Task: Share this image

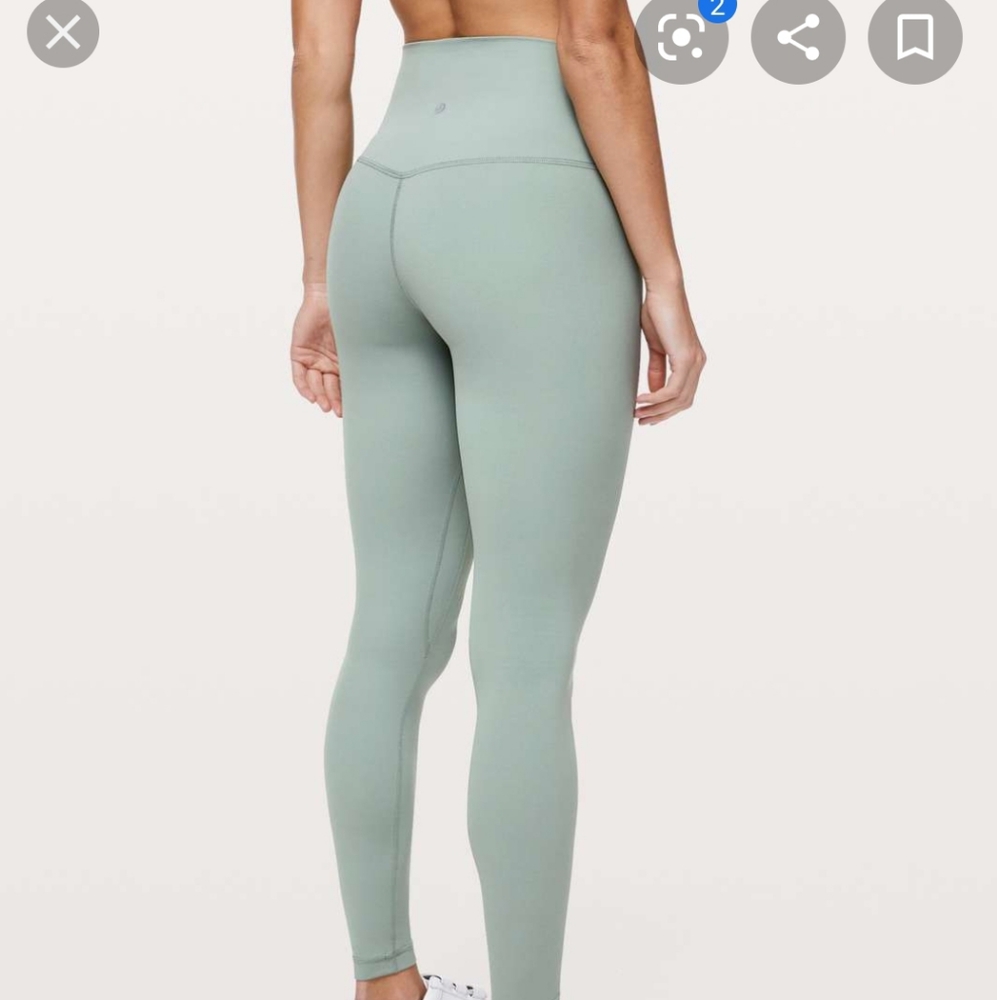Action: [798, 37]
